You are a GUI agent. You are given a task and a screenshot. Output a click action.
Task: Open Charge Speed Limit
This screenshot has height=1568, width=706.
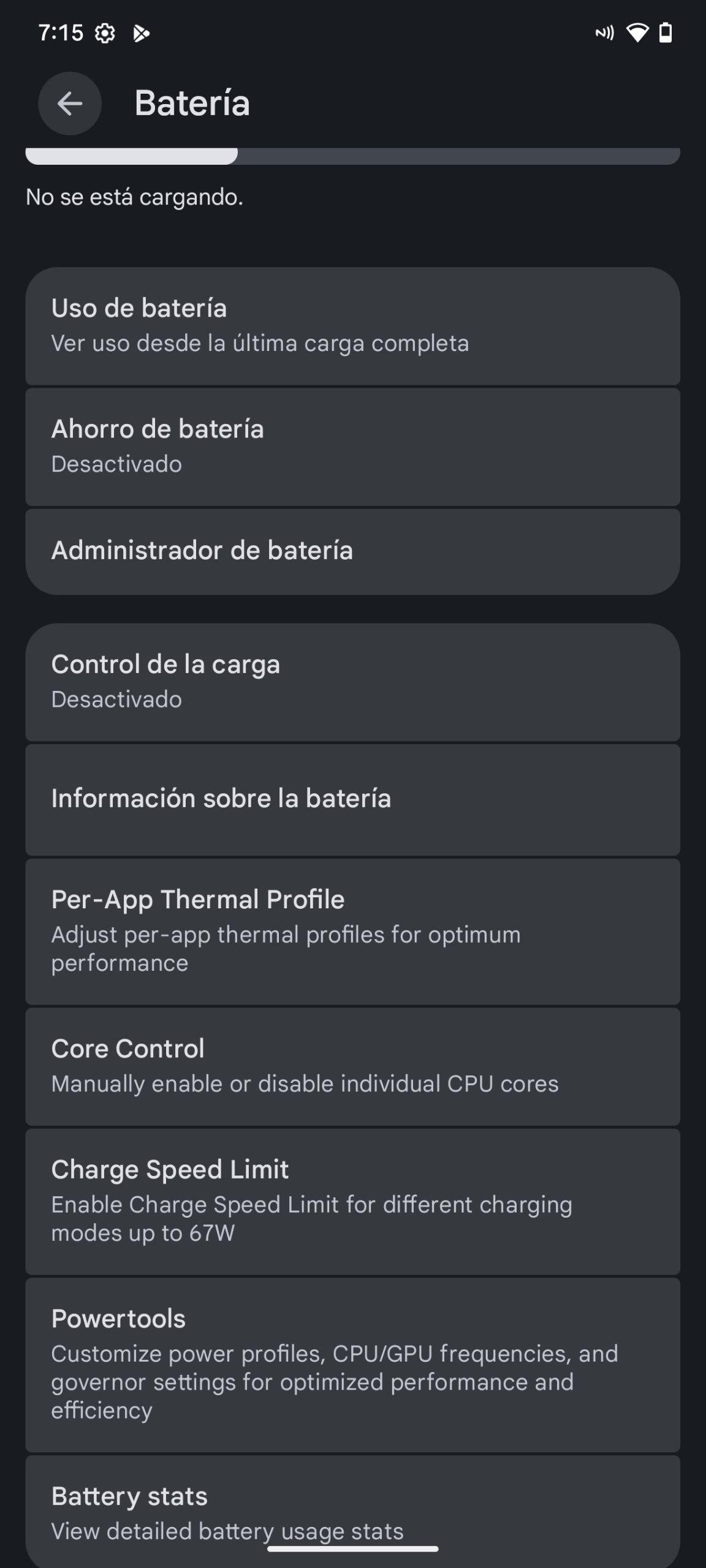352,1200
